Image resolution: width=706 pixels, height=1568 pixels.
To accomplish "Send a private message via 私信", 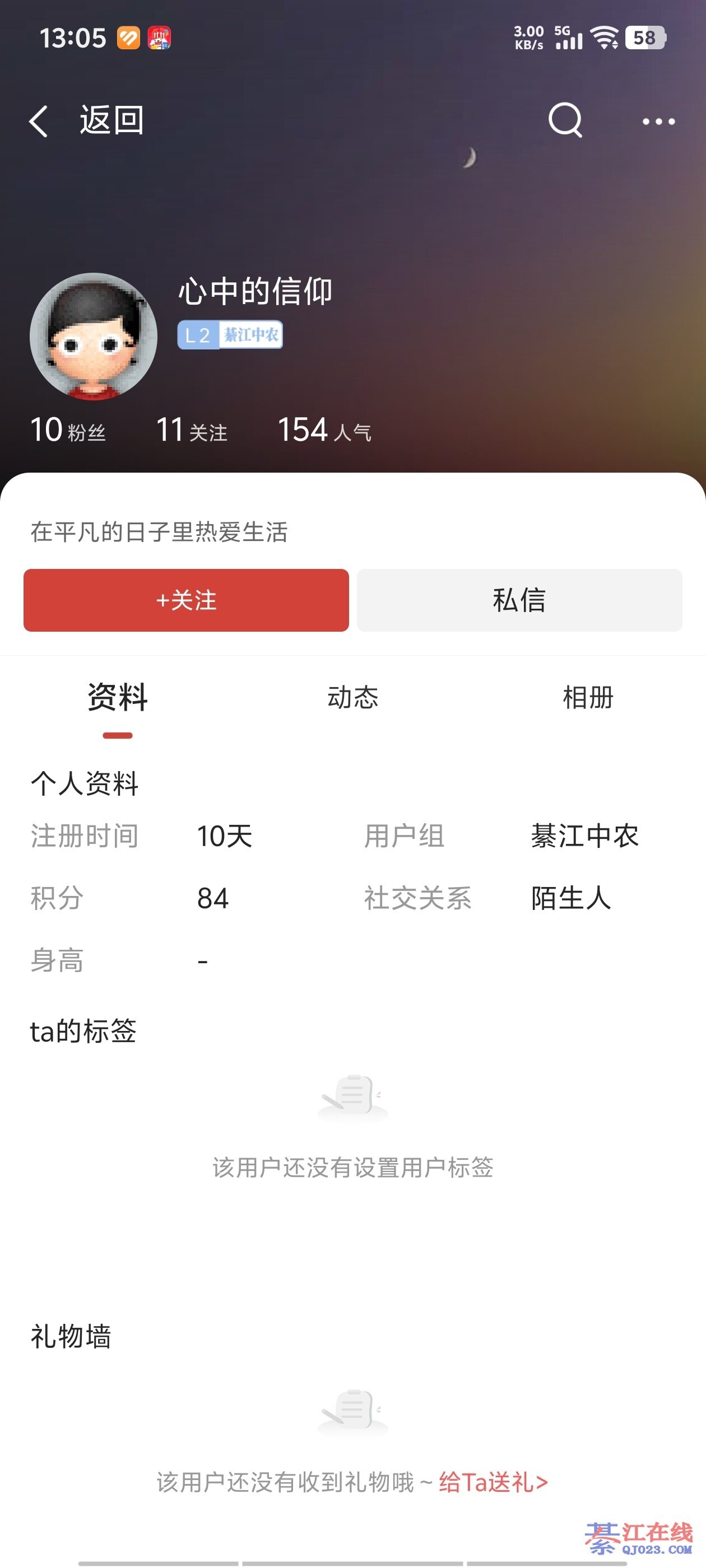I will tap(519, 600).
